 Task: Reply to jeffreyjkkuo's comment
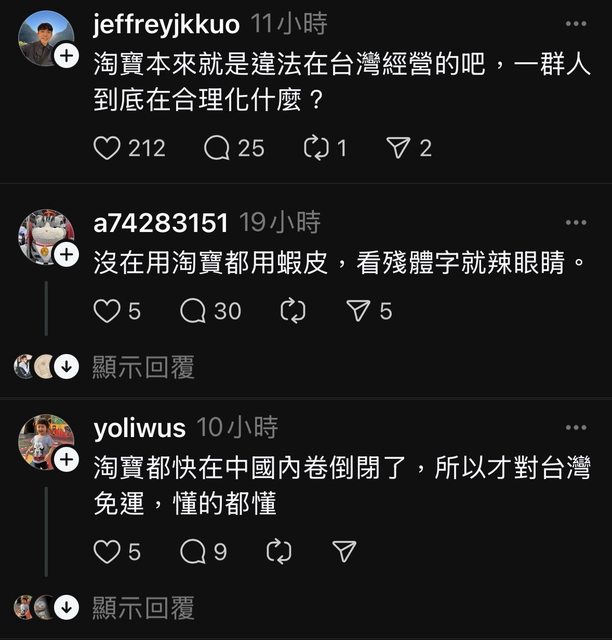(x=217, y=148)
